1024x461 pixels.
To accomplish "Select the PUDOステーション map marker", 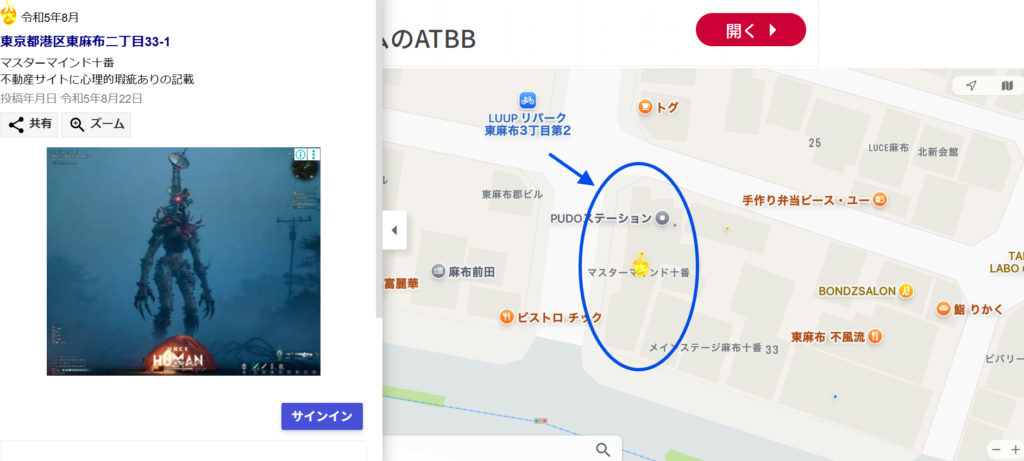I will [x=661, y=218].
